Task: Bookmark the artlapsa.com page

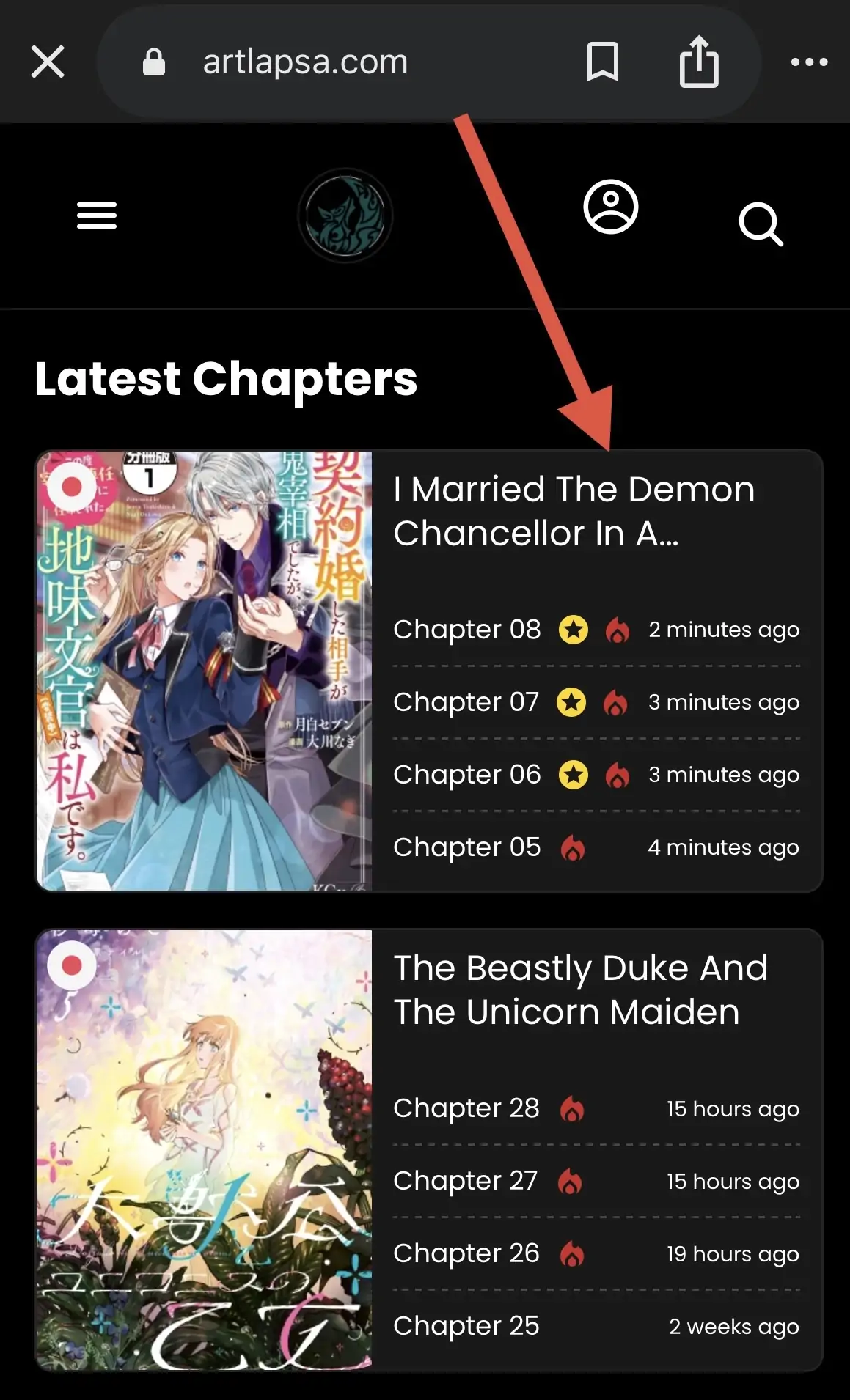Action: coord(603,62)
